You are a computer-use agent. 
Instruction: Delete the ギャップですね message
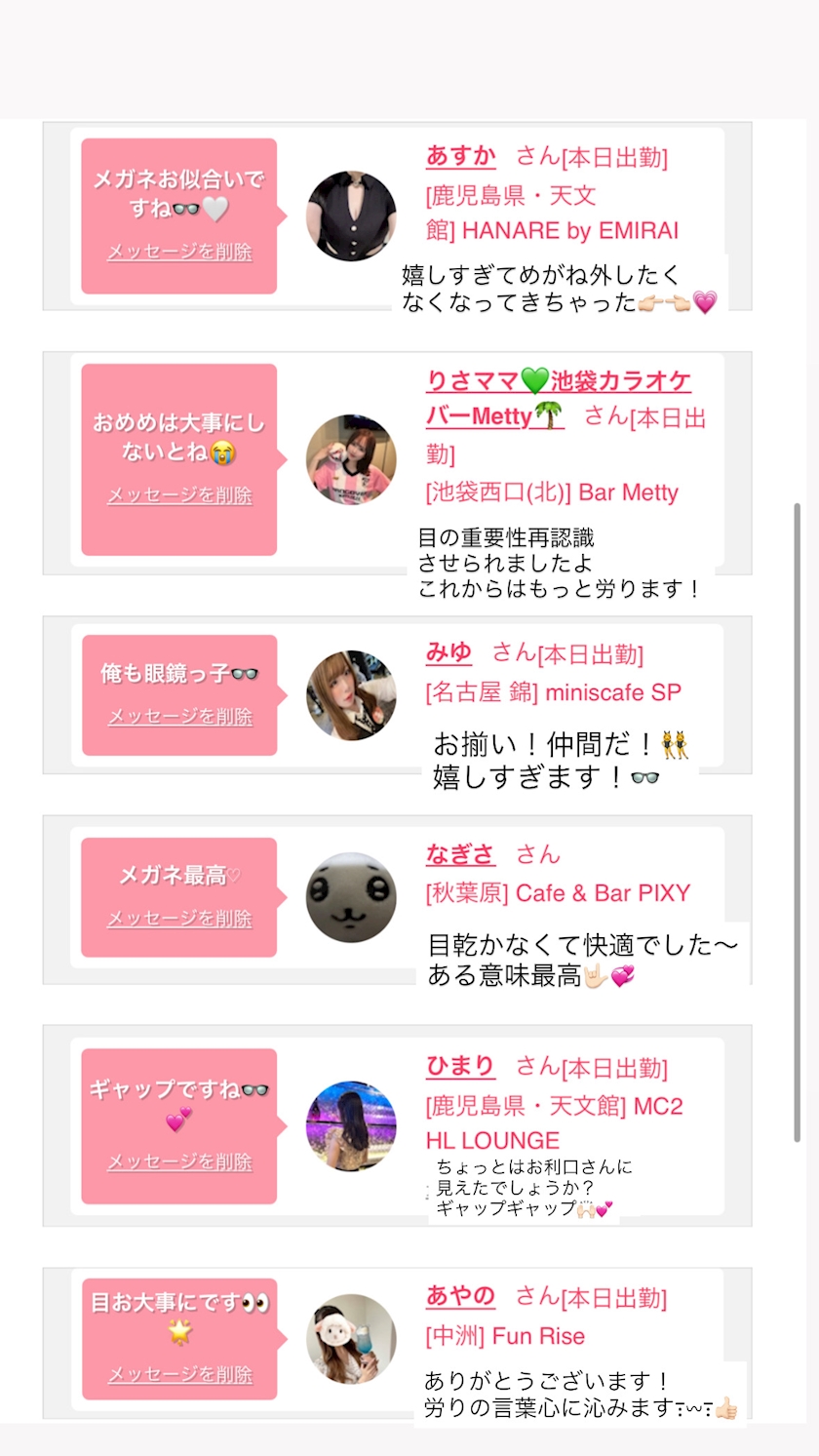tap(179, 1162)
